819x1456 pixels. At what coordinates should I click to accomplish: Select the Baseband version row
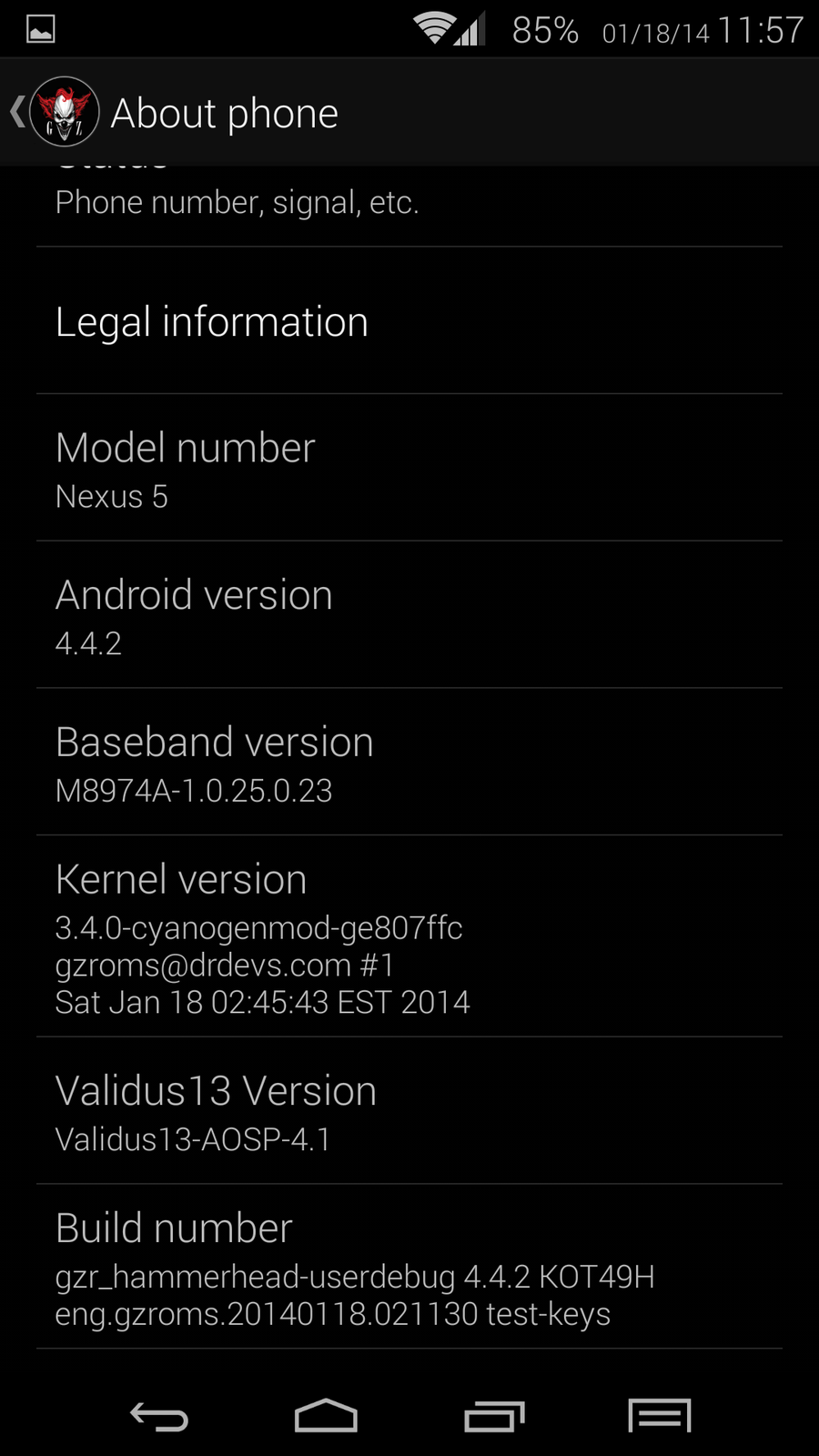pyautogui.click(x=409, y=763)
